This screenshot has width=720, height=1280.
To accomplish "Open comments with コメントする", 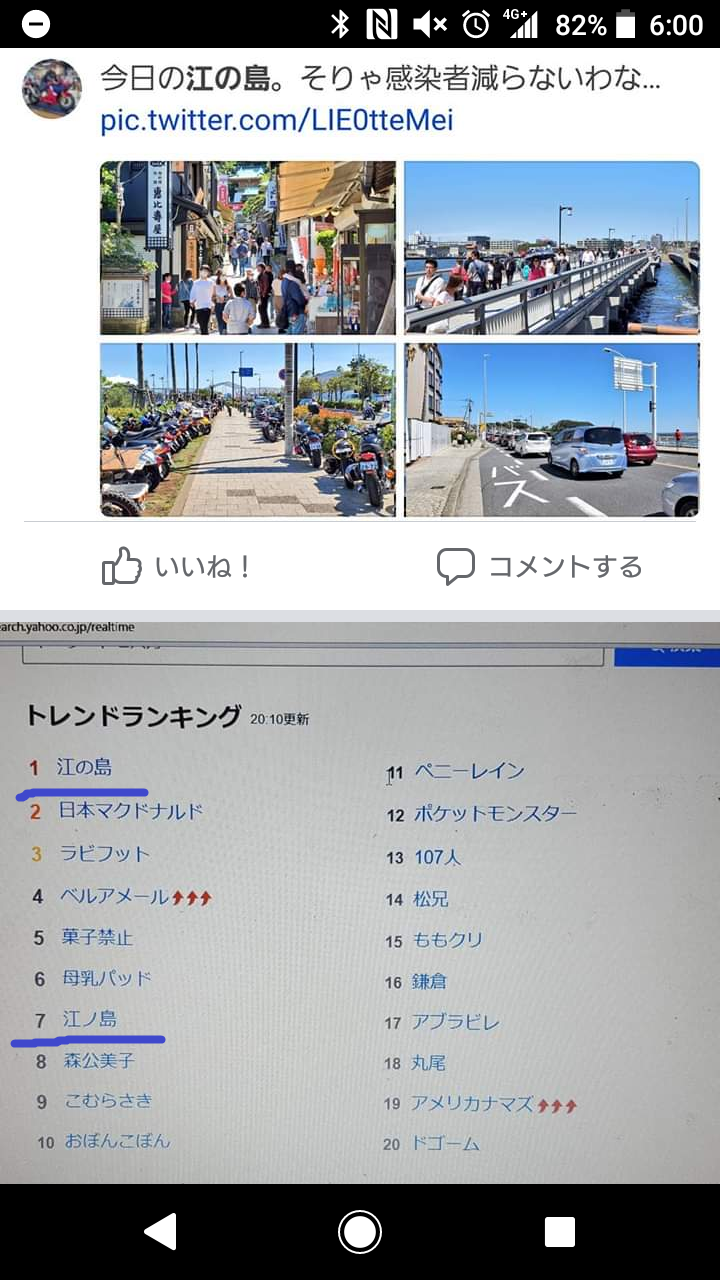I will [x=540, y=567].
